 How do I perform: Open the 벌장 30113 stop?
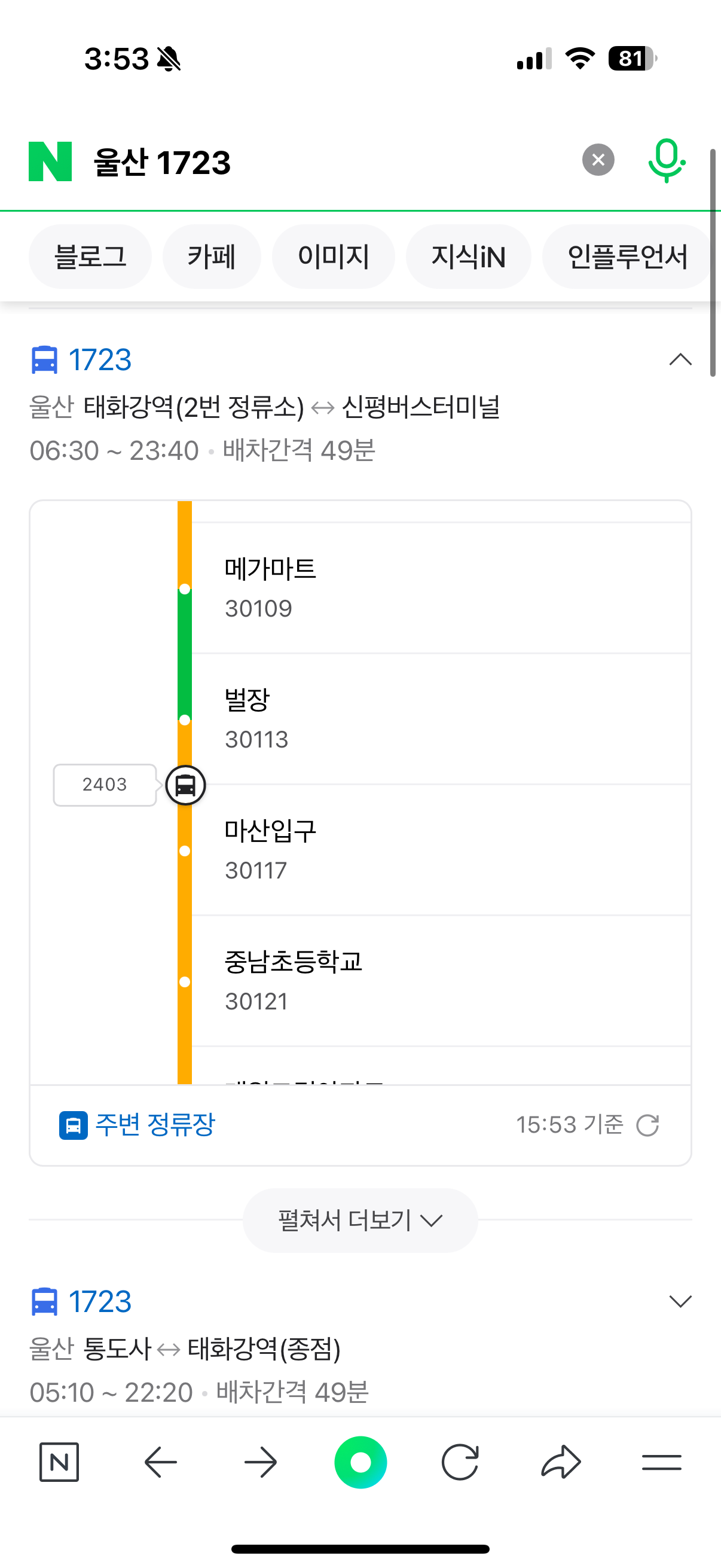pos(441,719)
